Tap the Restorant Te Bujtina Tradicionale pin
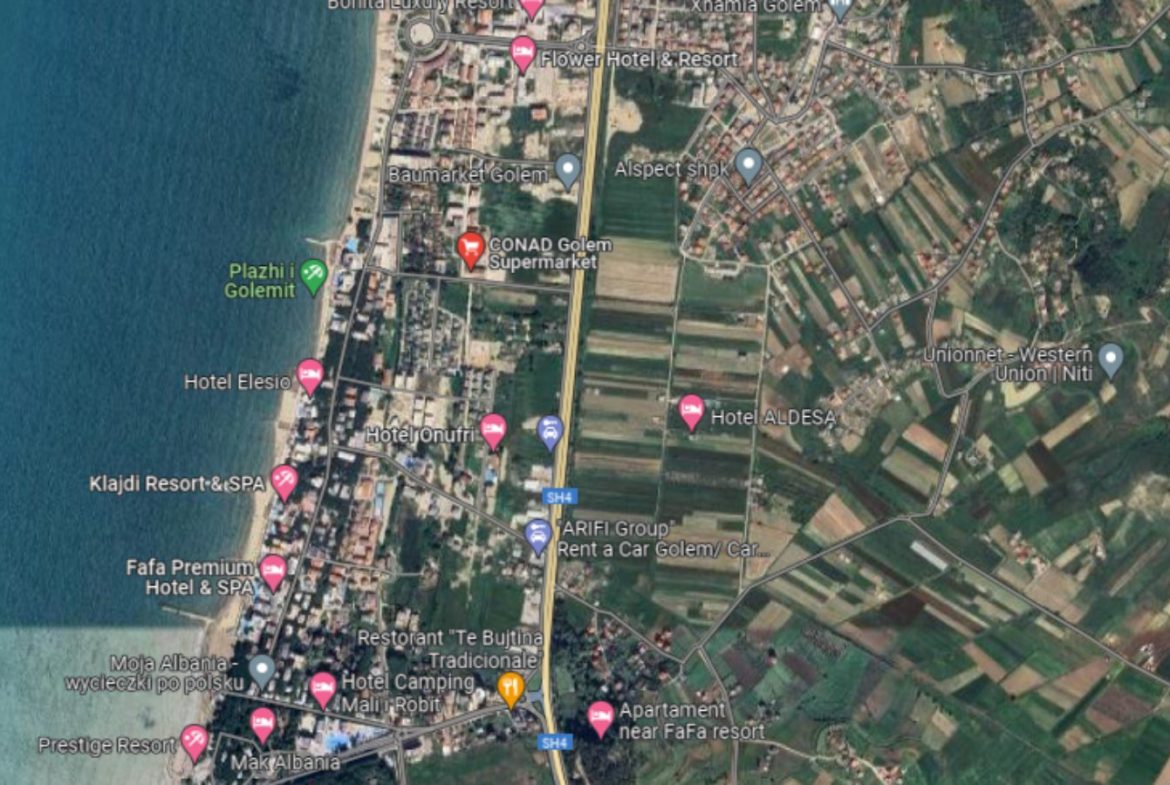The height and width of the screenshot is (785, 1170). coord(511,687)
